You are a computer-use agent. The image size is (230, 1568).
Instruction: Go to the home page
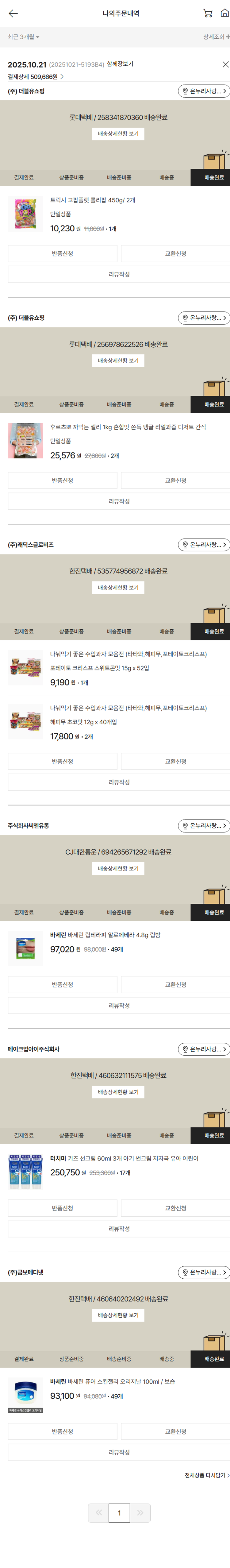(224, 14)
